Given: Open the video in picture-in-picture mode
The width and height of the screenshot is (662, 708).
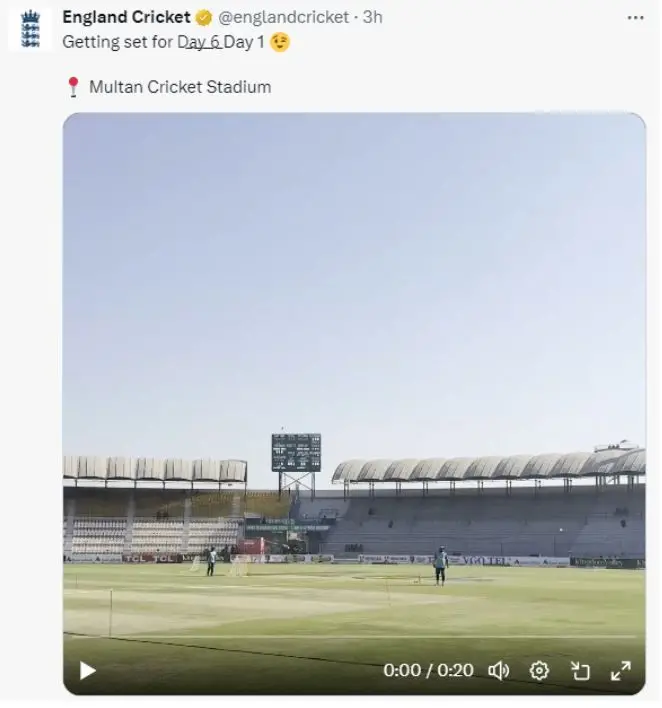Looking at the screenshot, I should [580, 670].
